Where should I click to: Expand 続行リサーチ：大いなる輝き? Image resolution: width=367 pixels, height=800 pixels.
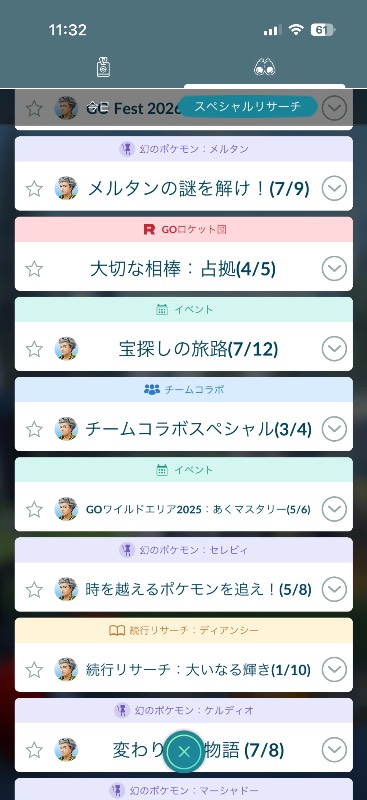click(x=334, y=669)
